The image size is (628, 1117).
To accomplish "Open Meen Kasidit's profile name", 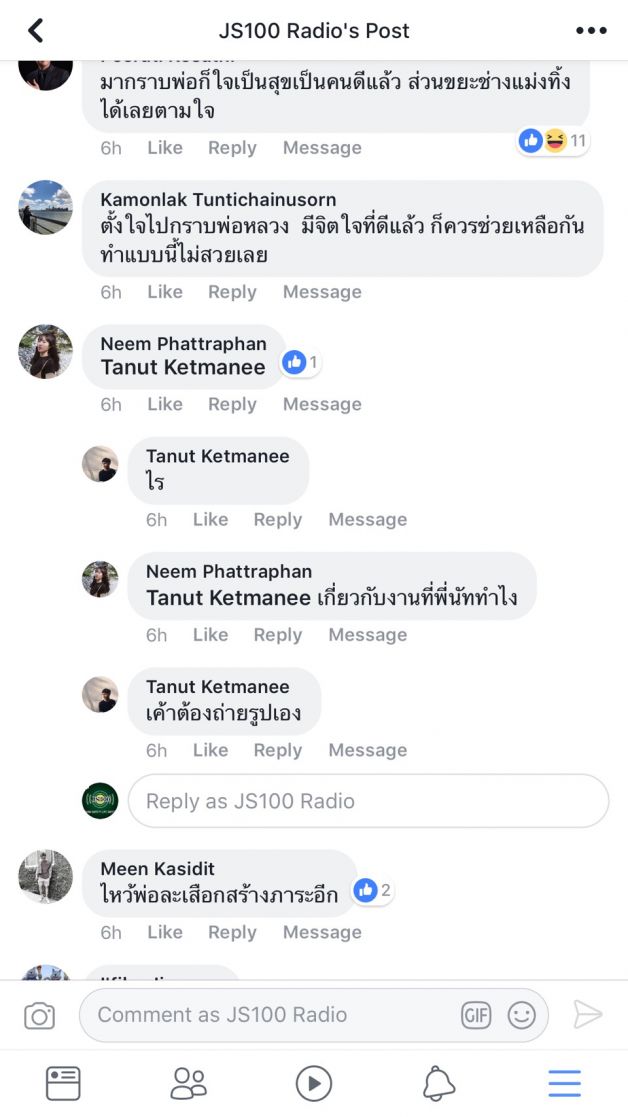I will (157, 868).
